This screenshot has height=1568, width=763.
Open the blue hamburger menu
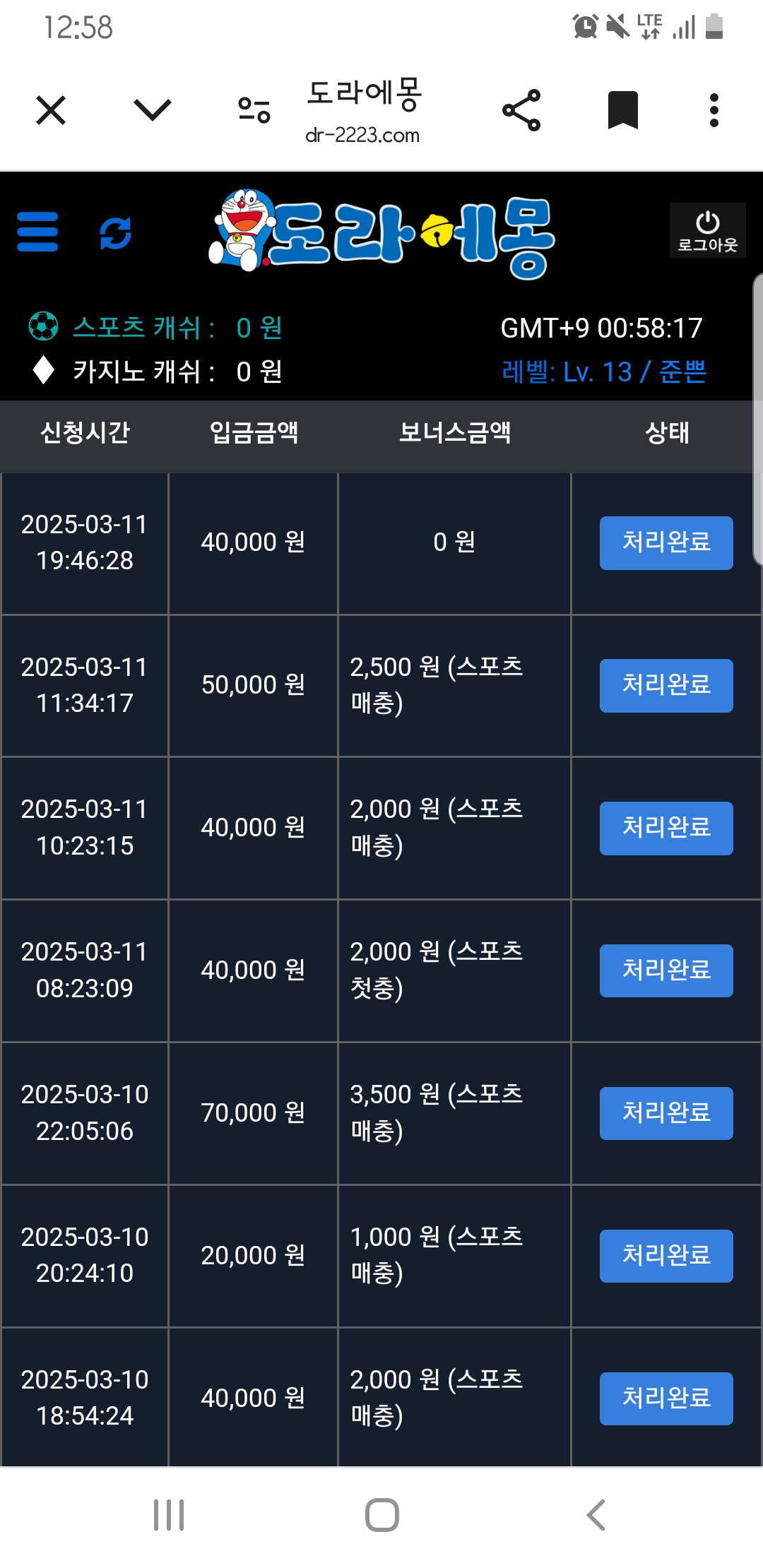click(x=37, y=232)
